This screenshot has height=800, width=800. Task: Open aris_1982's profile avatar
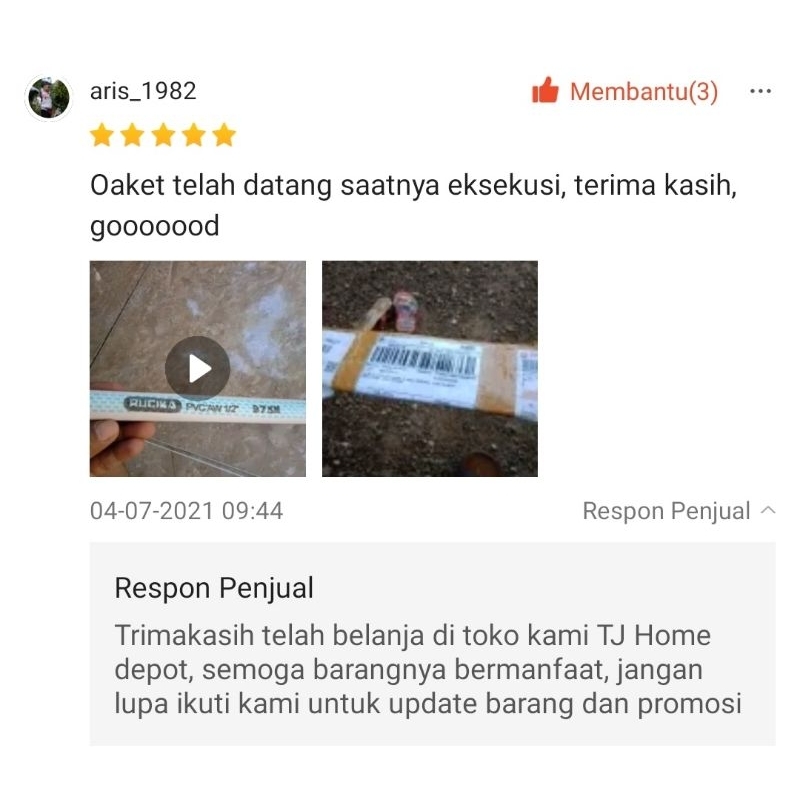(48, 97)
